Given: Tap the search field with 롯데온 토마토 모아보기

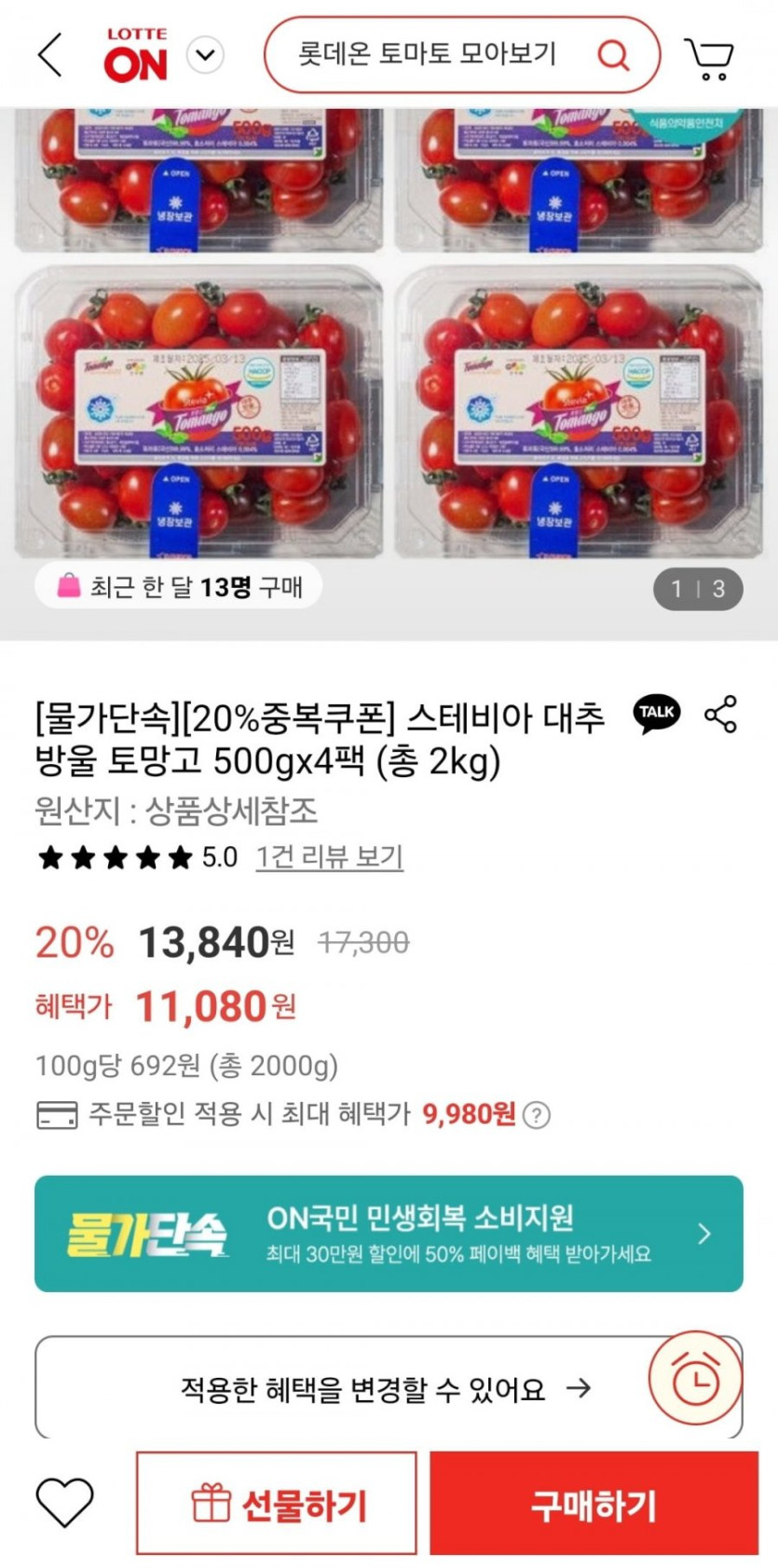Looking at the screenshot, I should click(x=427, y=55).
